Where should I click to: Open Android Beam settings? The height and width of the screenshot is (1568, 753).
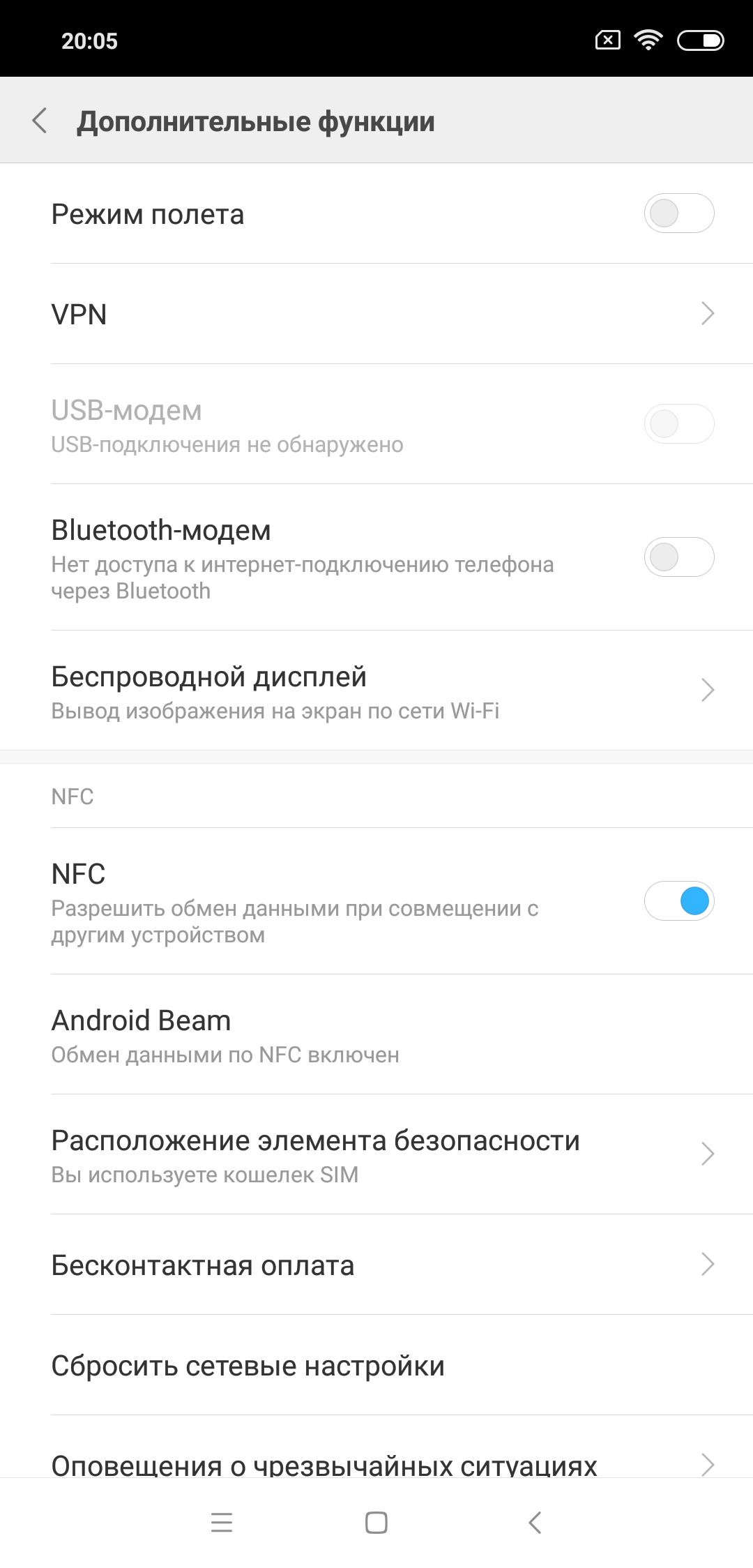coord(376,1035)
